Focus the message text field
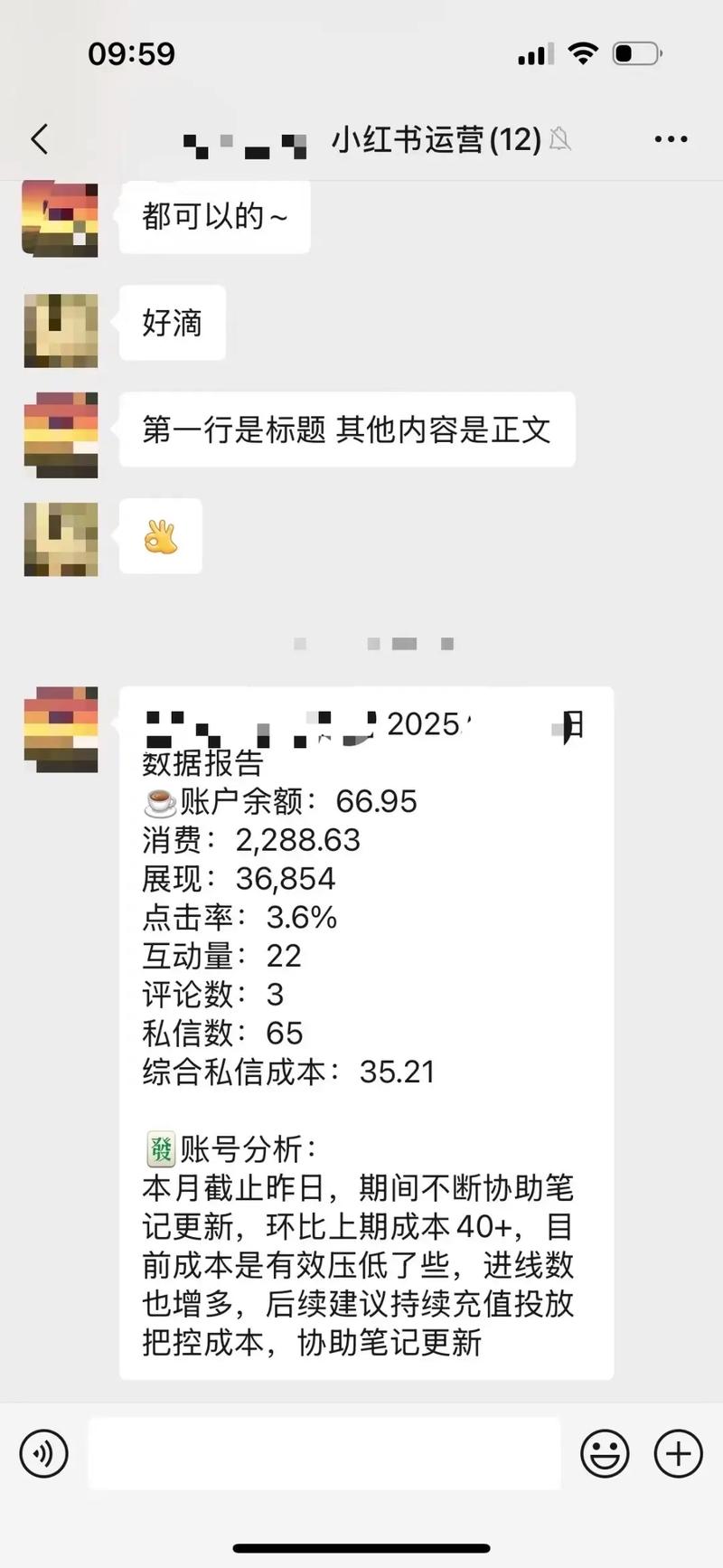The height and width of the screenshot is (1568, 723). tap(324, 1453)
